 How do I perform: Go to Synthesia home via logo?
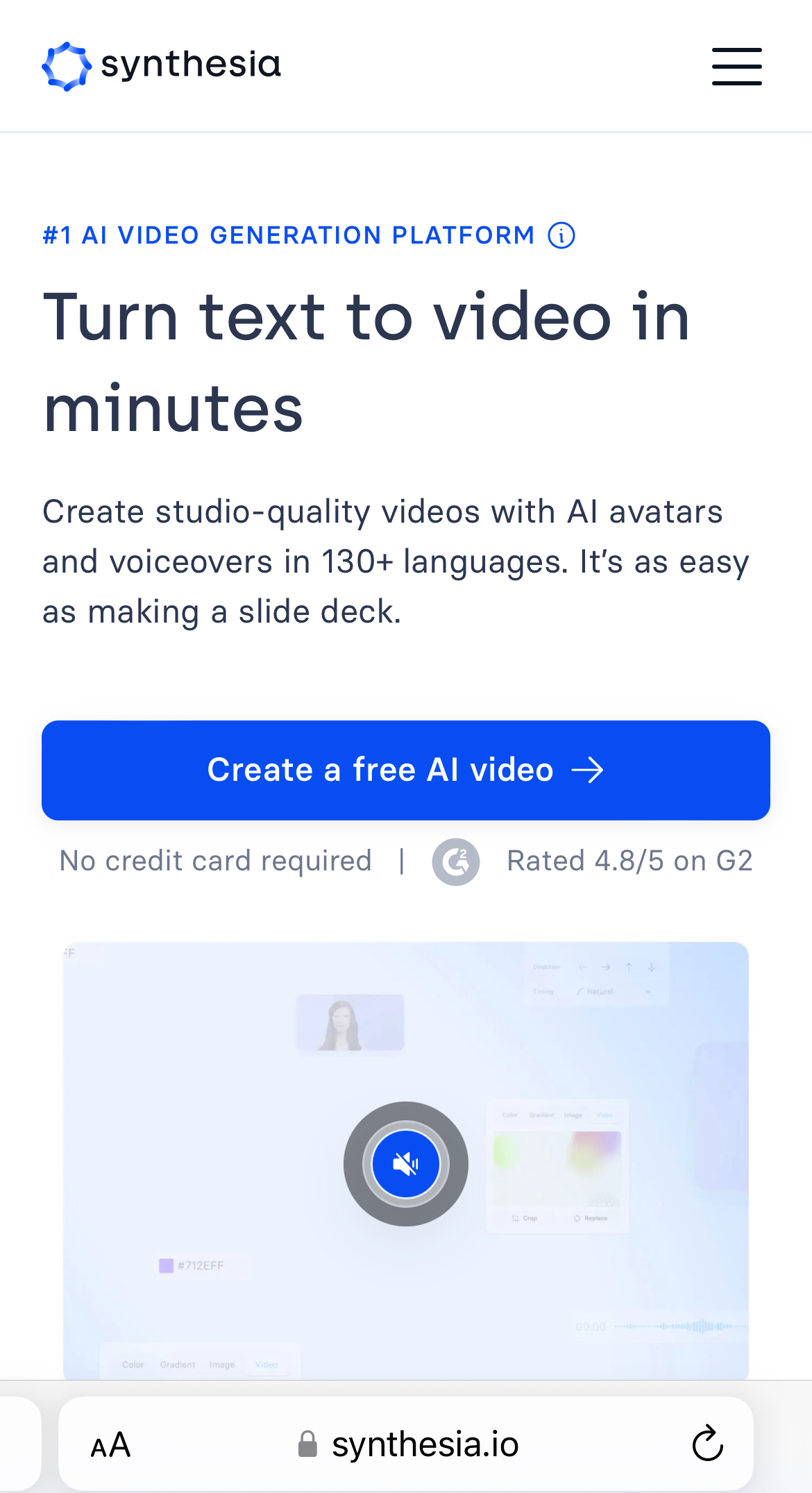tap(161, 65)
